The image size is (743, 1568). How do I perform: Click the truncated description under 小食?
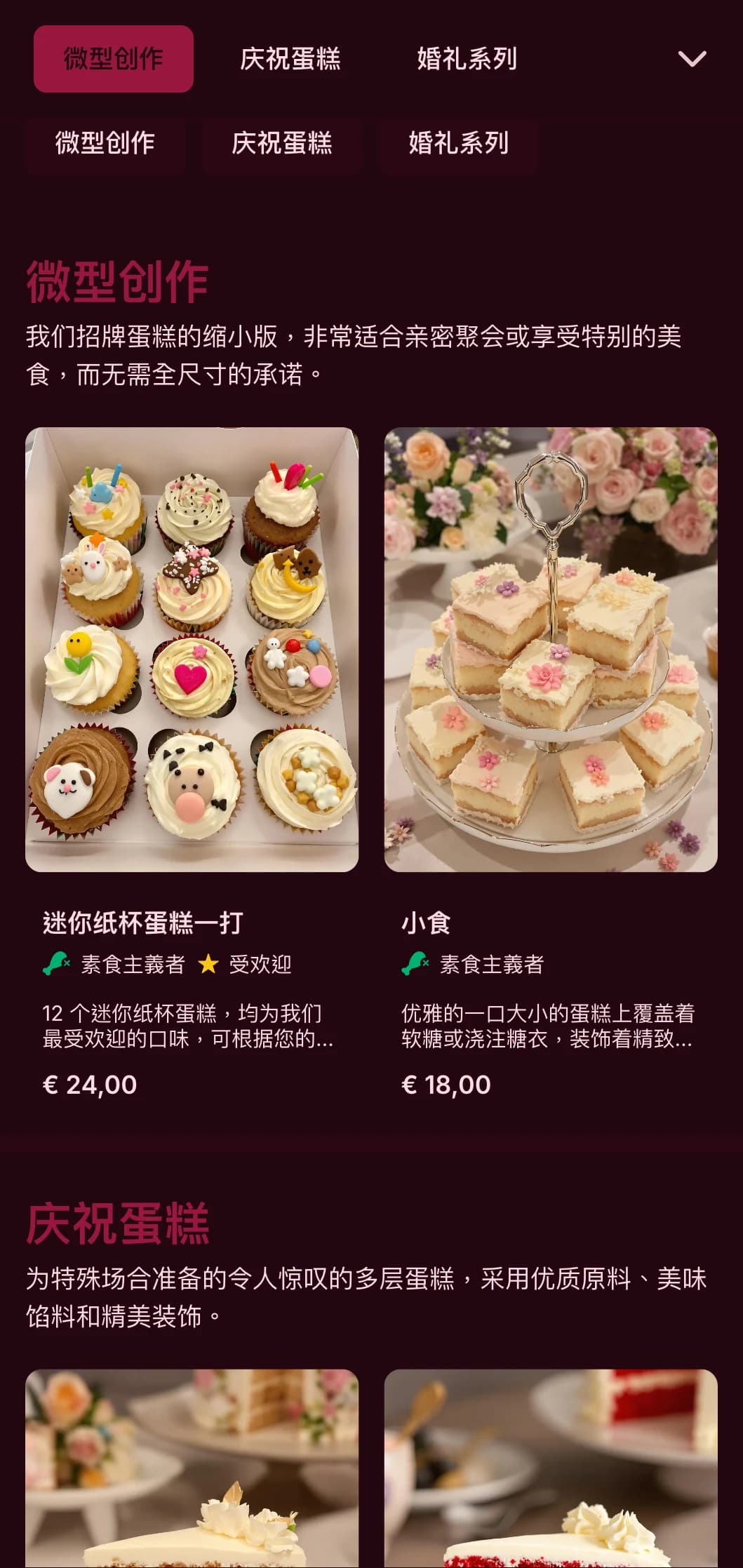548,1031
